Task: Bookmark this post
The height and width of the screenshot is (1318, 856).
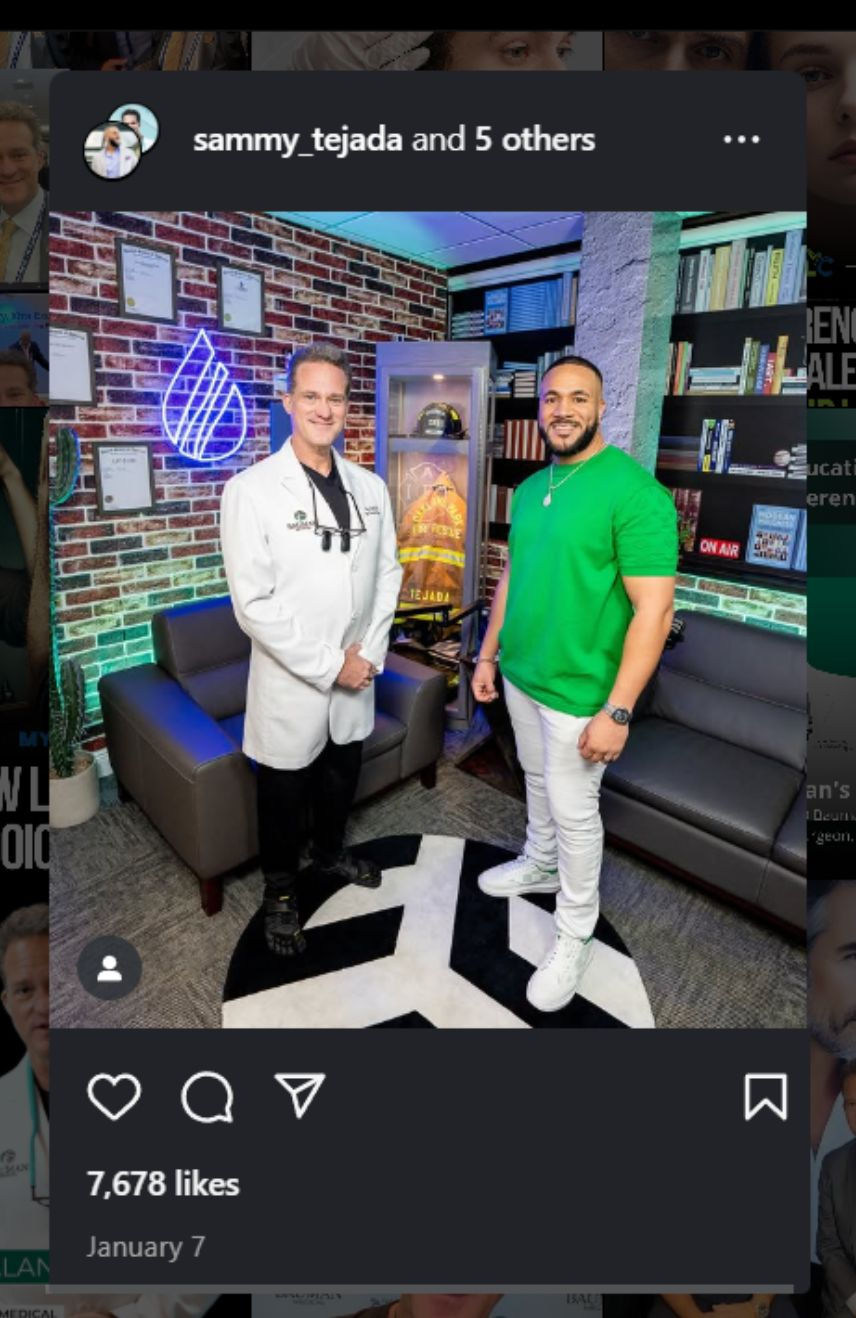Action: [765, 1096]
